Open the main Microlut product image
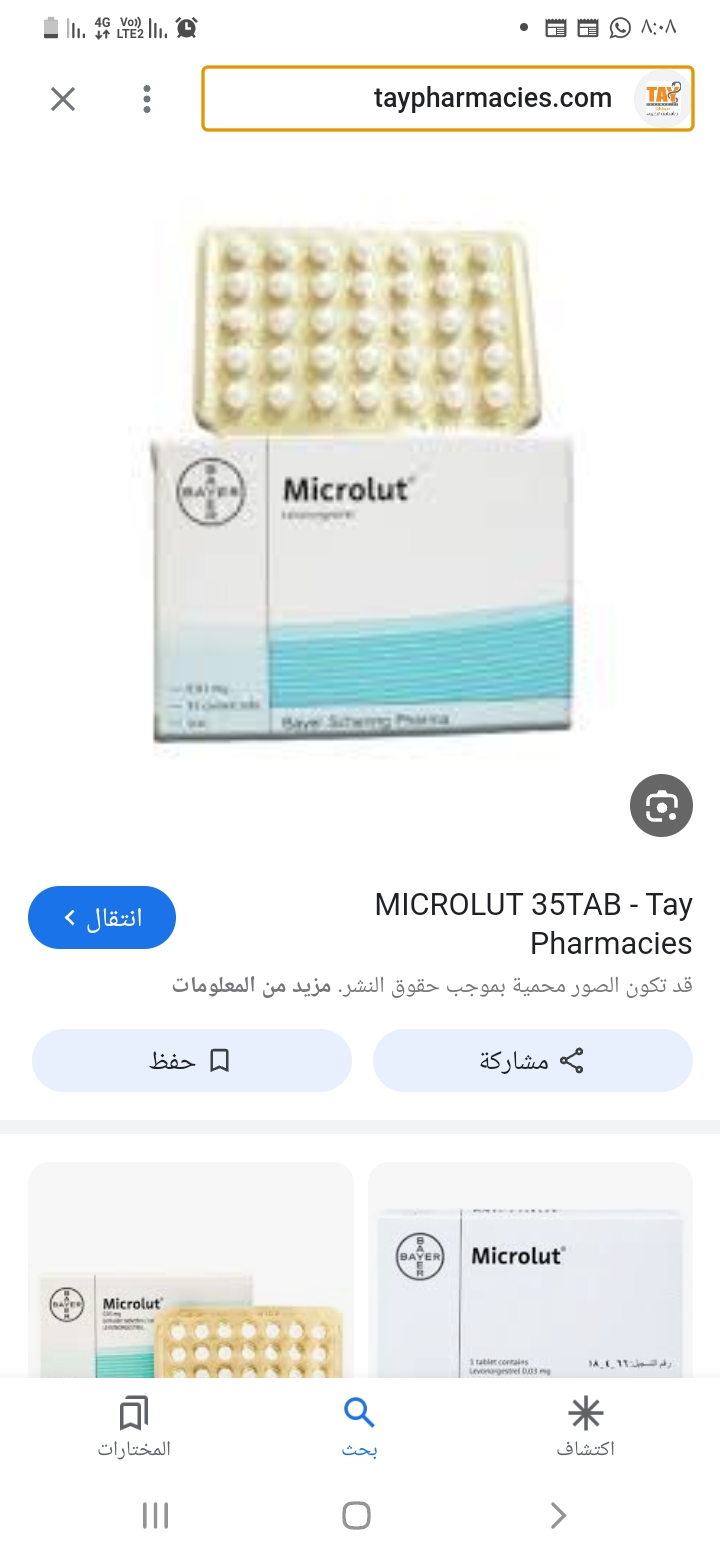The height and width of the screenshot is (1560, 720). point(365,485)
